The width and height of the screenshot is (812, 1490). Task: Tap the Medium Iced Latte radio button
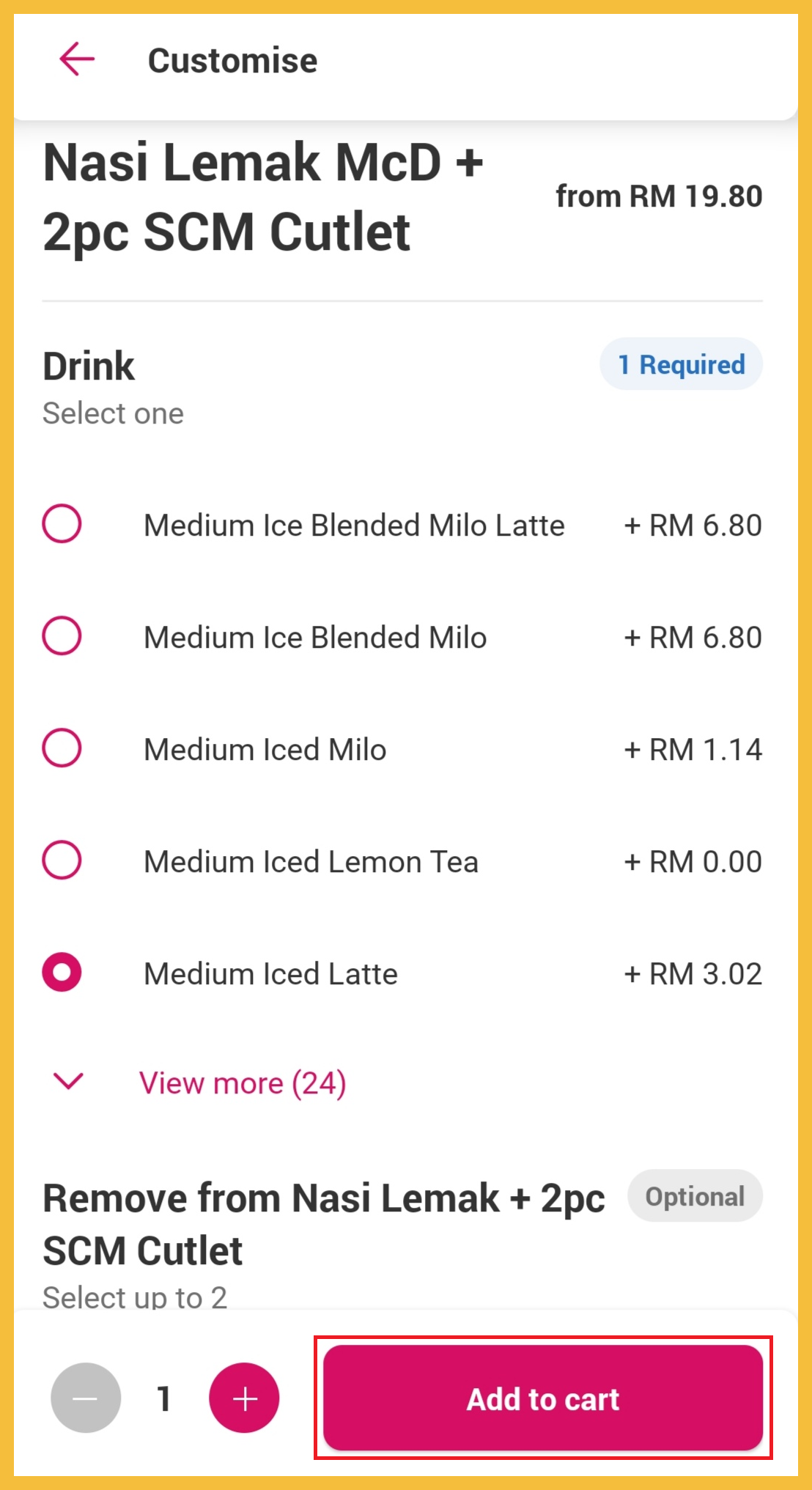62,973
